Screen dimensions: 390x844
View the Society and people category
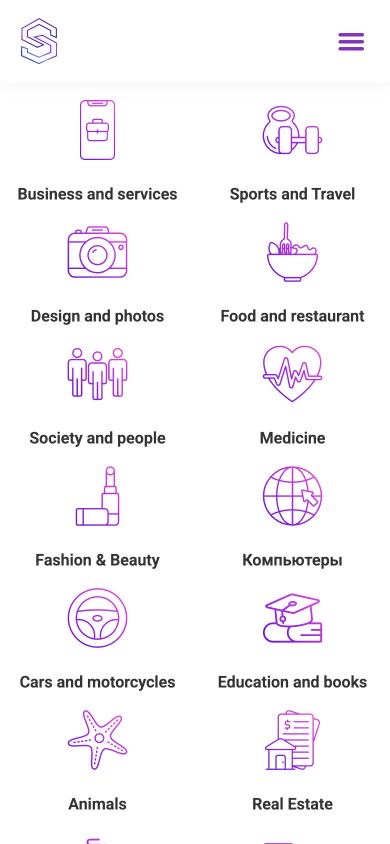97,395
